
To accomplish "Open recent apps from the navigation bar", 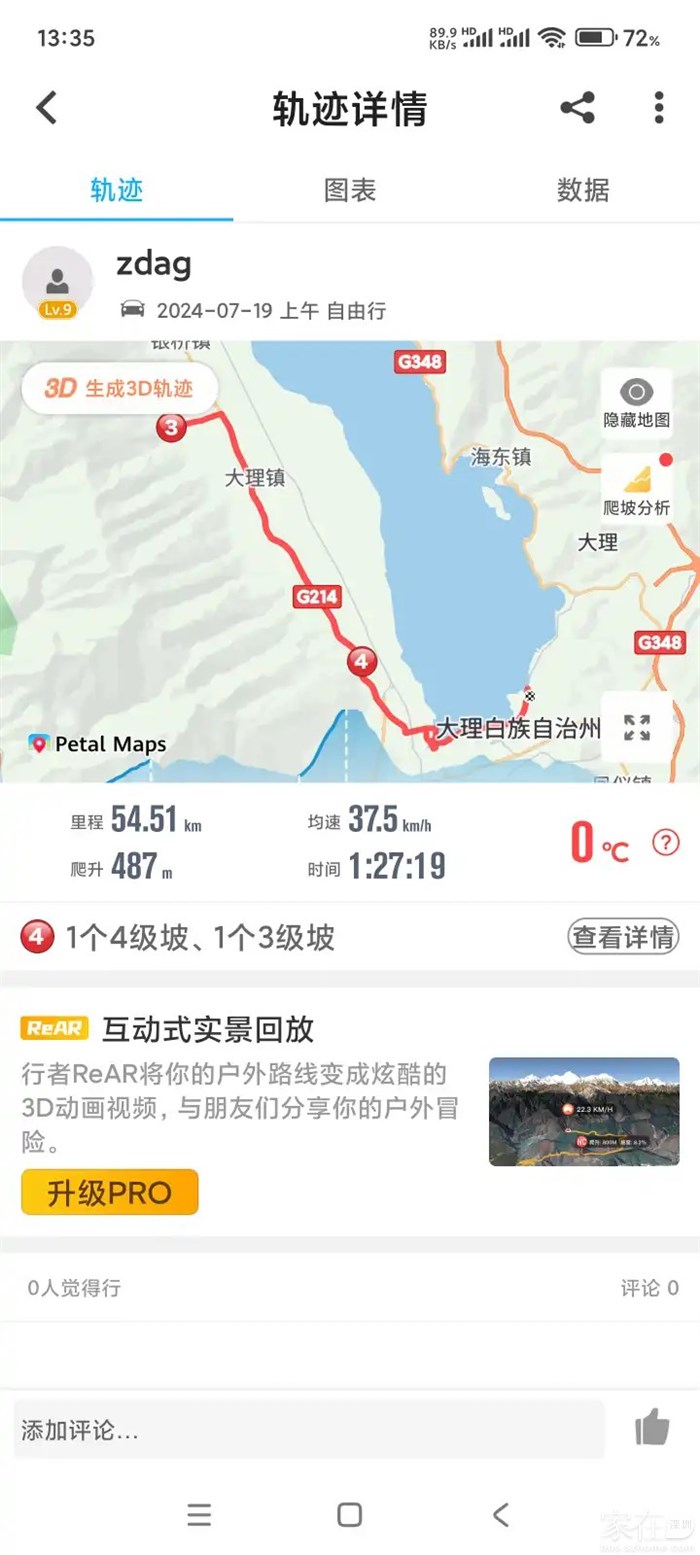I will pyautogui.click(x=199, y=1514).
